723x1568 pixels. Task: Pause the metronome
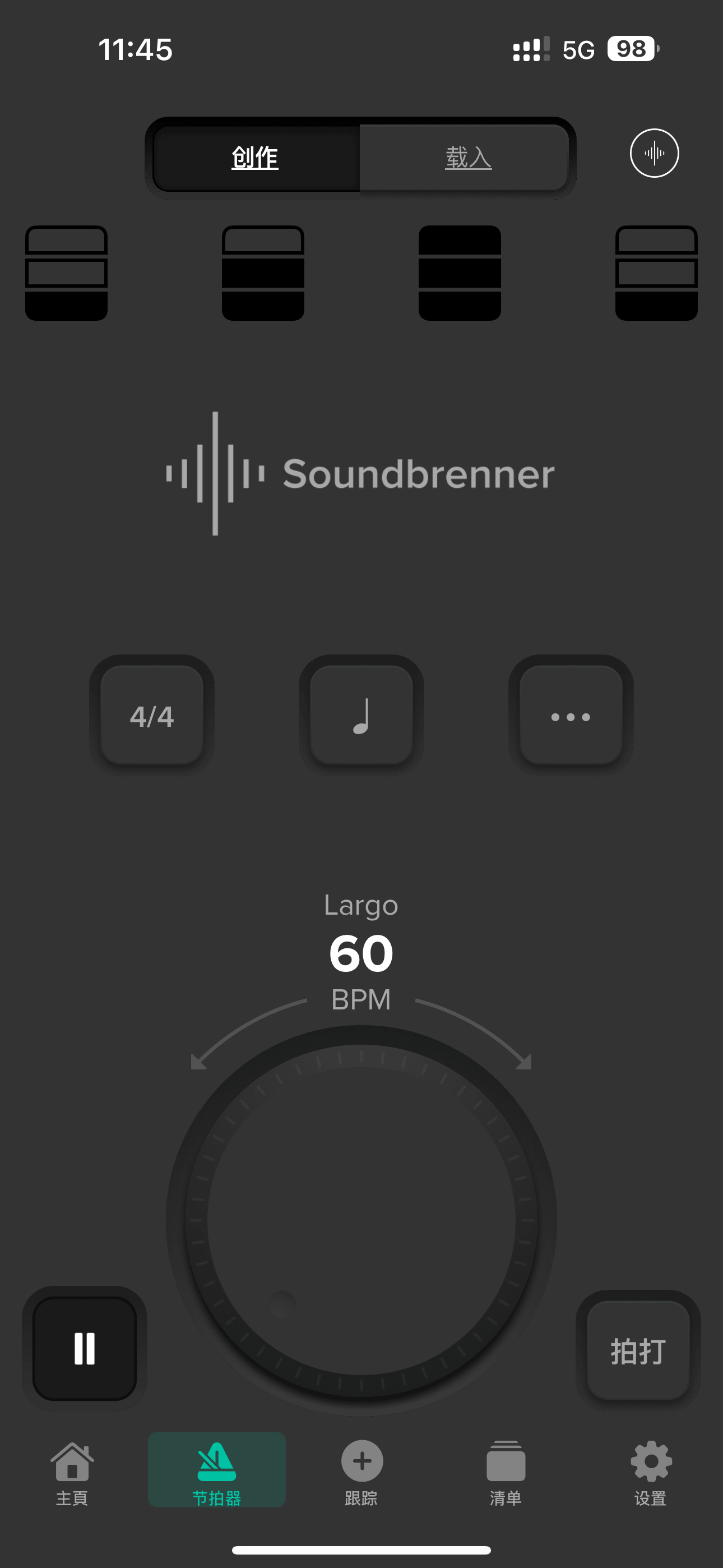click(x=85, y=1348)
